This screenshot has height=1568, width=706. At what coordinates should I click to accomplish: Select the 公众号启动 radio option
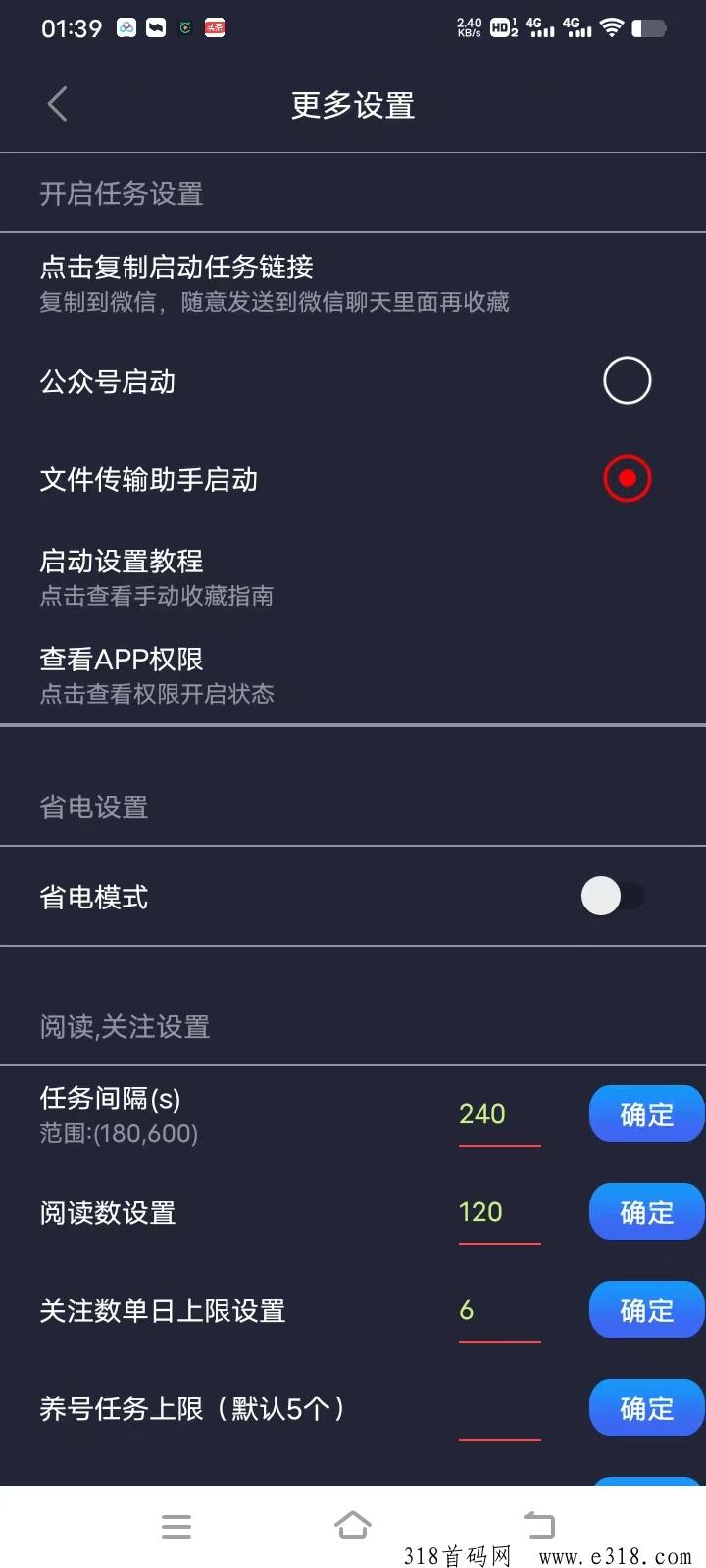(627, 381)
